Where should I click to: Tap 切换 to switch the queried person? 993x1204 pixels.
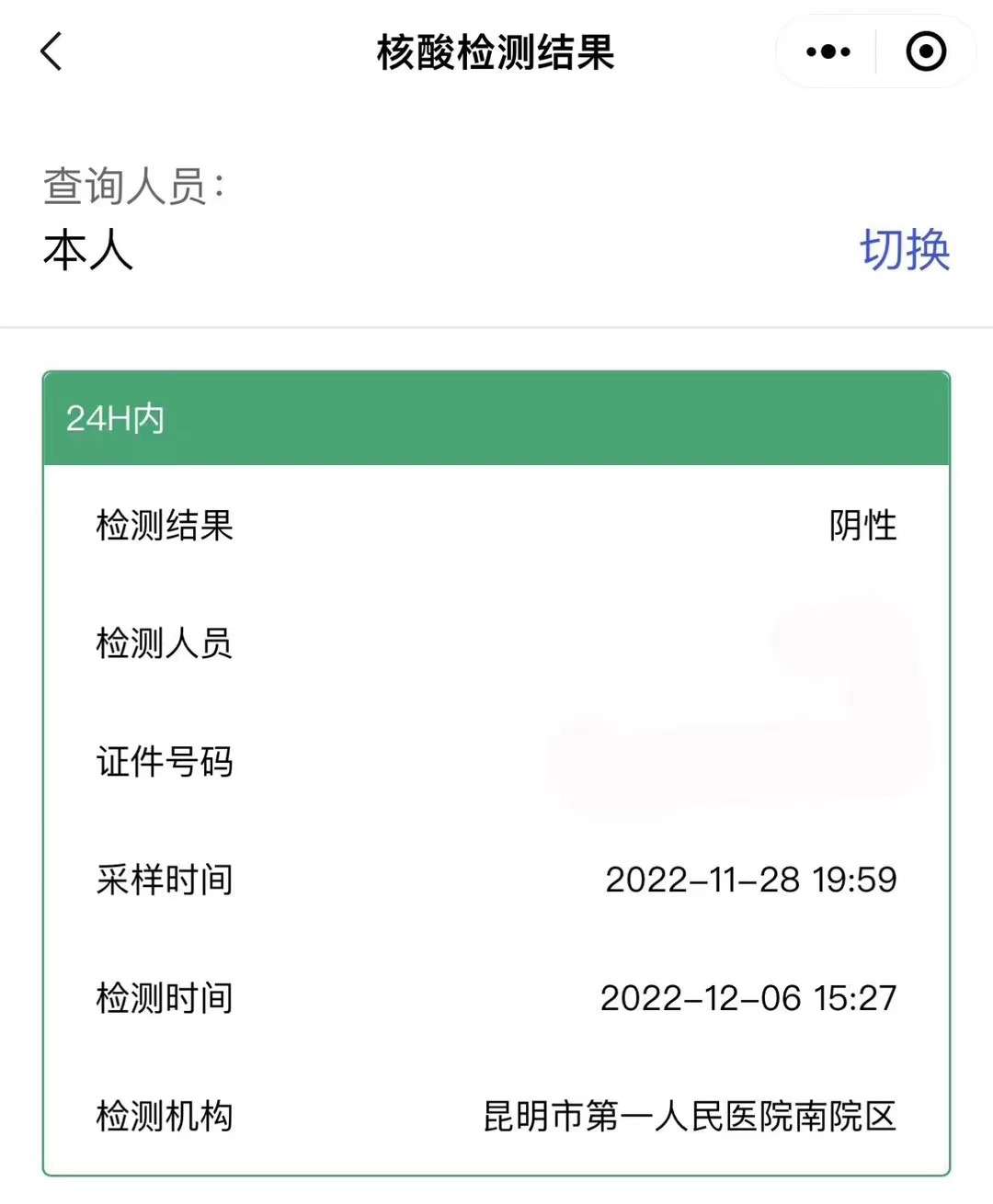tap(905, 250)
